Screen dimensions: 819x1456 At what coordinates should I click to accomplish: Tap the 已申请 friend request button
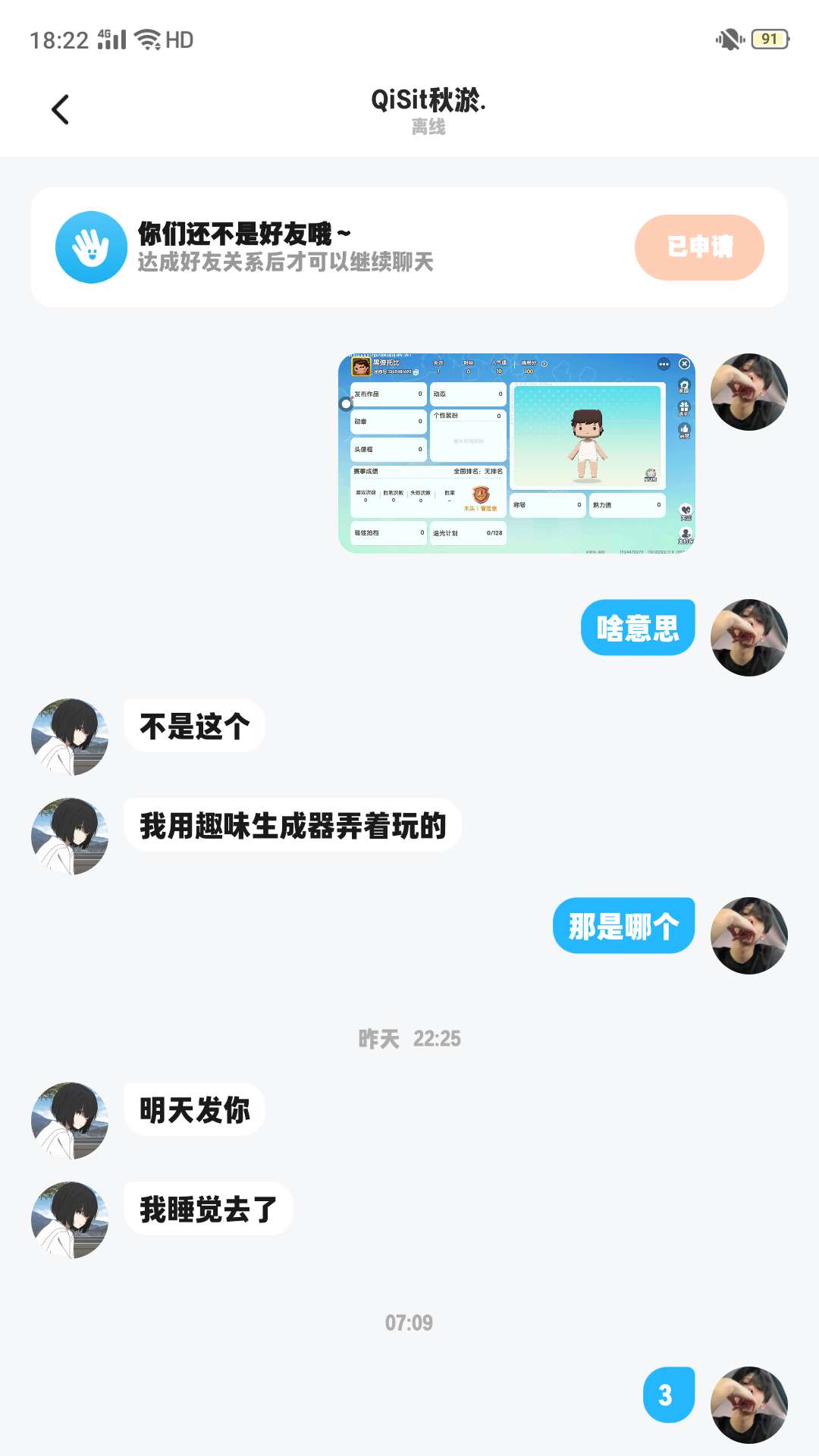698,247
